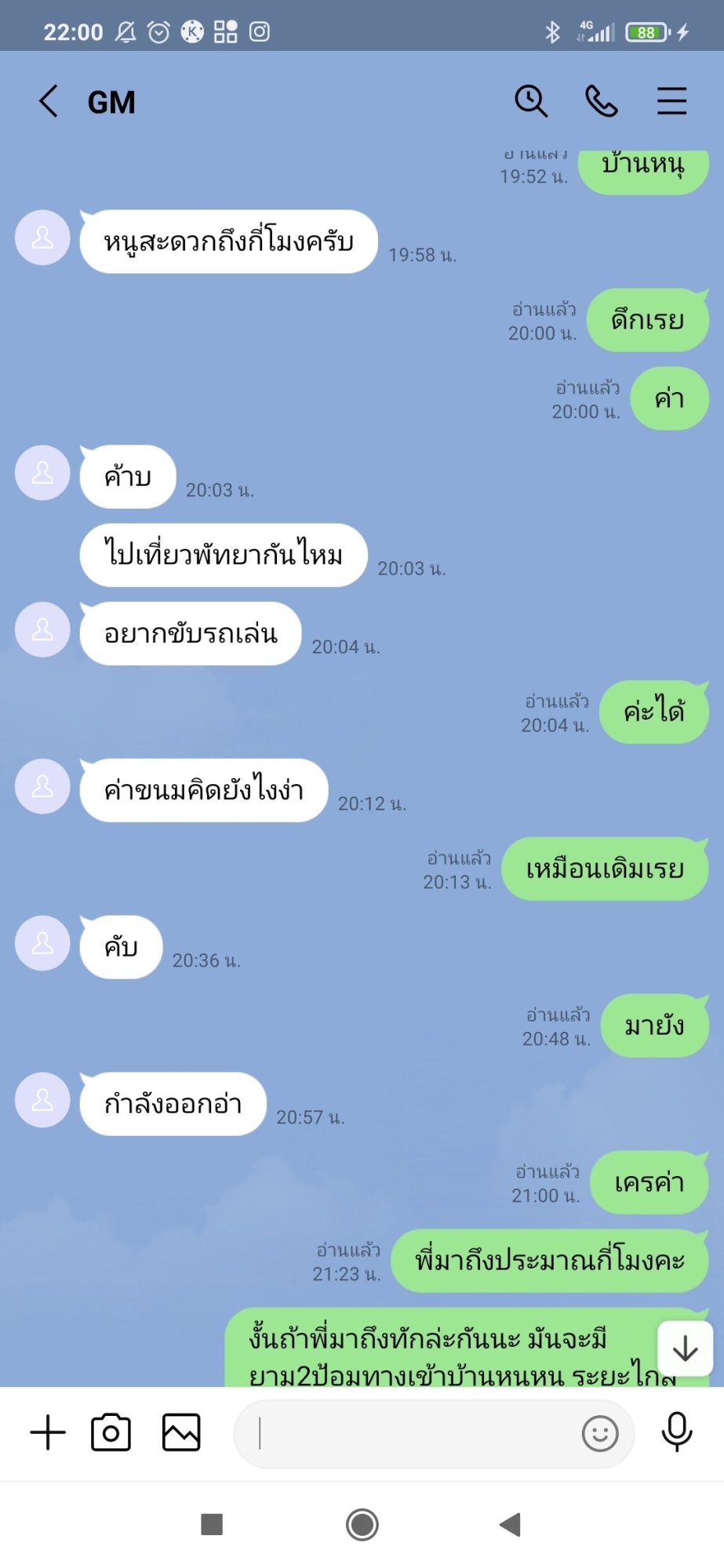Viewport: 724px width, 1568px height.
Task: Open the photo gallery picker
Action: click(x=181, y=1432)
